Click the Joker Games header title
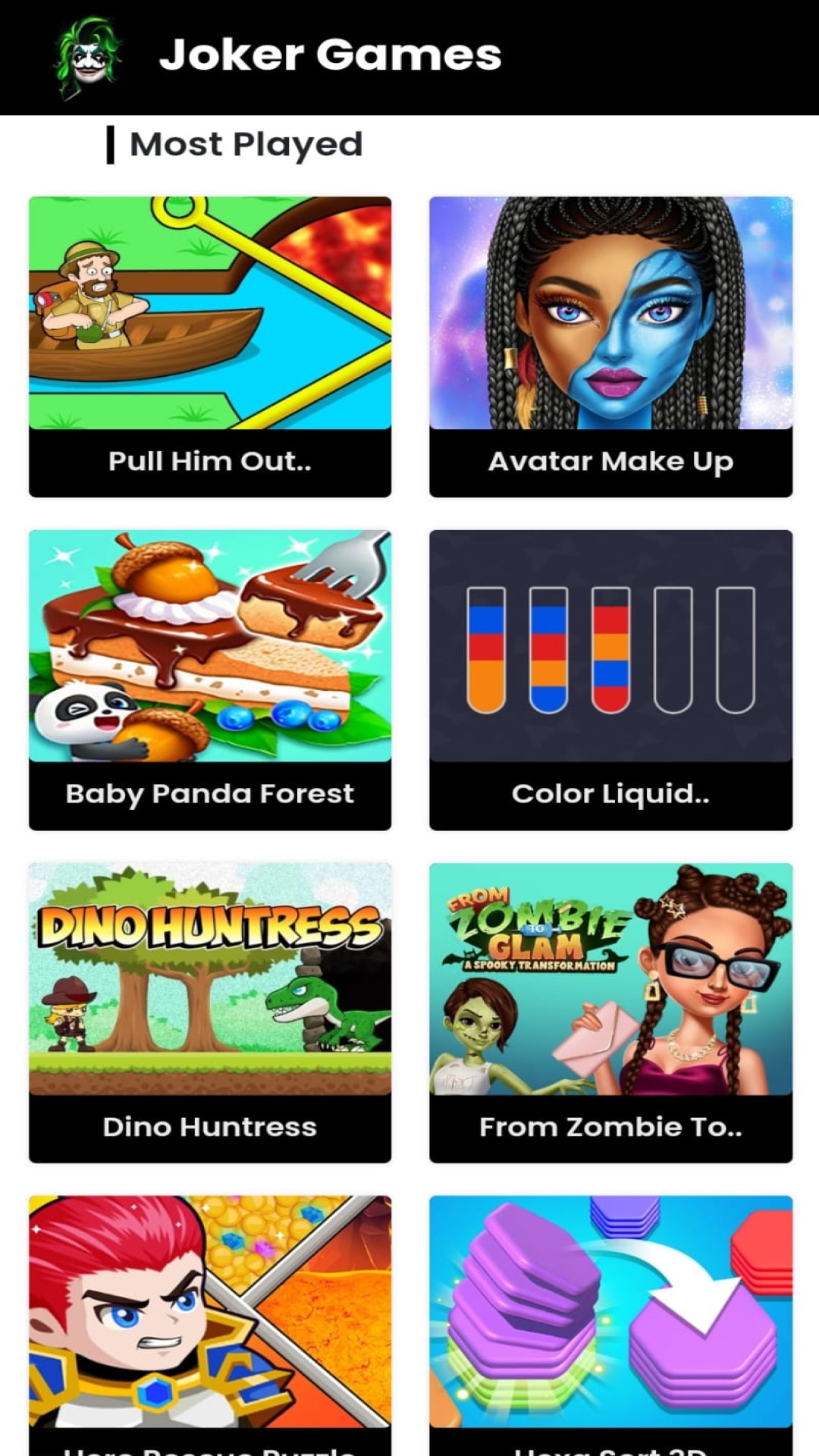819x1456 pixels. (x=330, y=55)
